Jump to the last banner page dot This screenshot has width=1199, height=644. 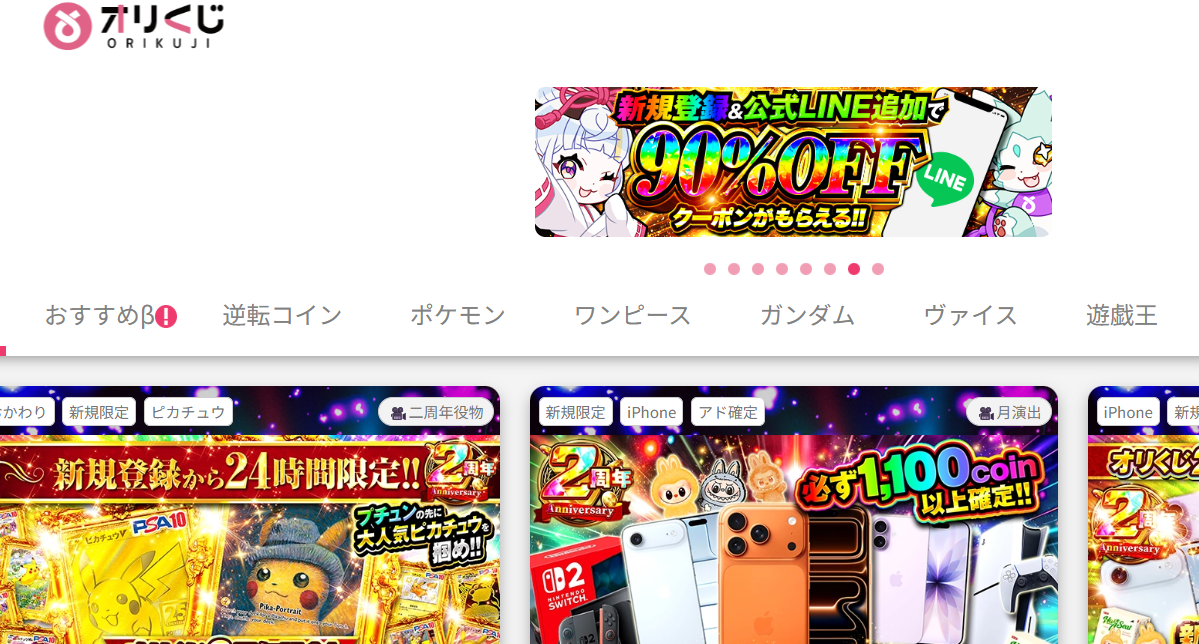(x=877, y=269)
